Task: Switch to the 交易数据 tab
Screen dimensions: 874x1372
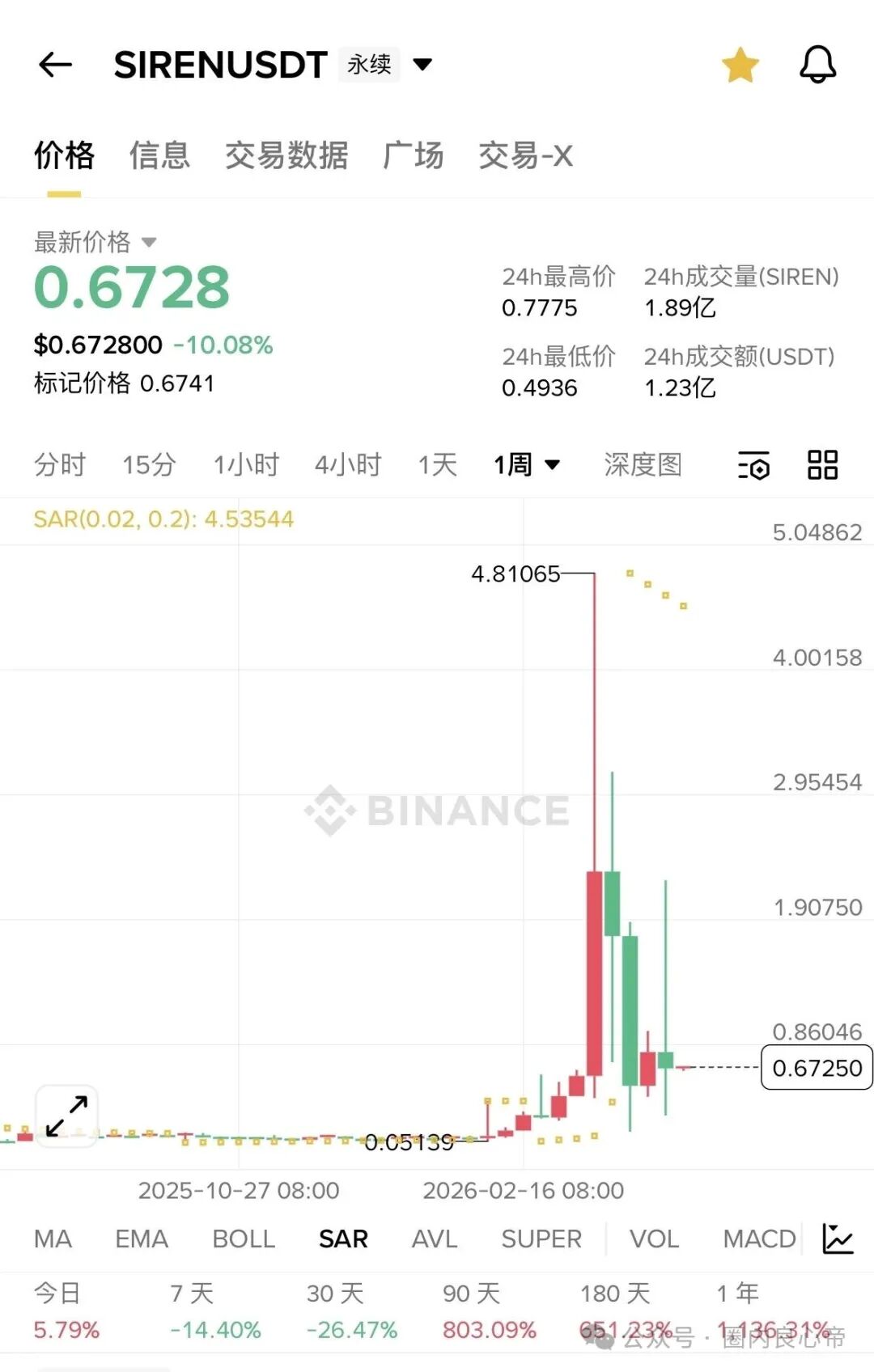Action: [x=288, y=155]
